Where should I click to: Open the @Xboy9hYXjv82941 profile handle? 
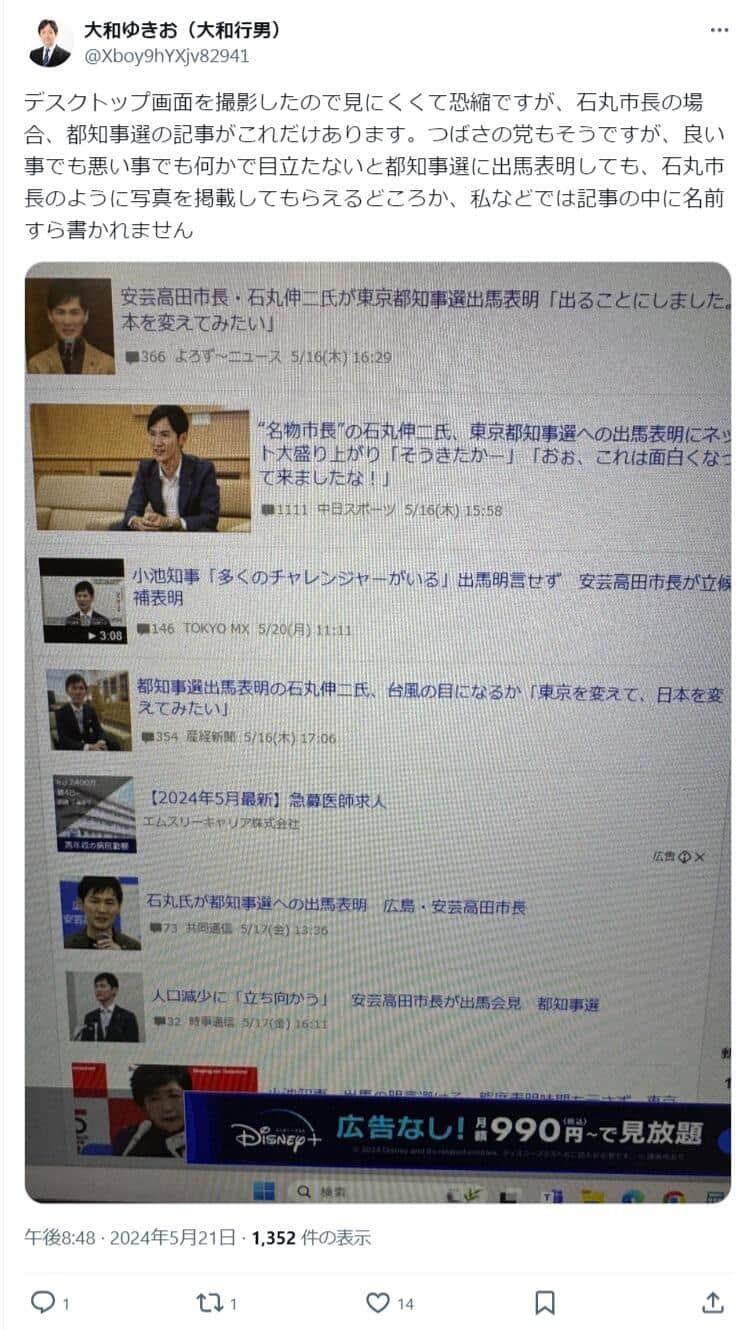(167, 56)
